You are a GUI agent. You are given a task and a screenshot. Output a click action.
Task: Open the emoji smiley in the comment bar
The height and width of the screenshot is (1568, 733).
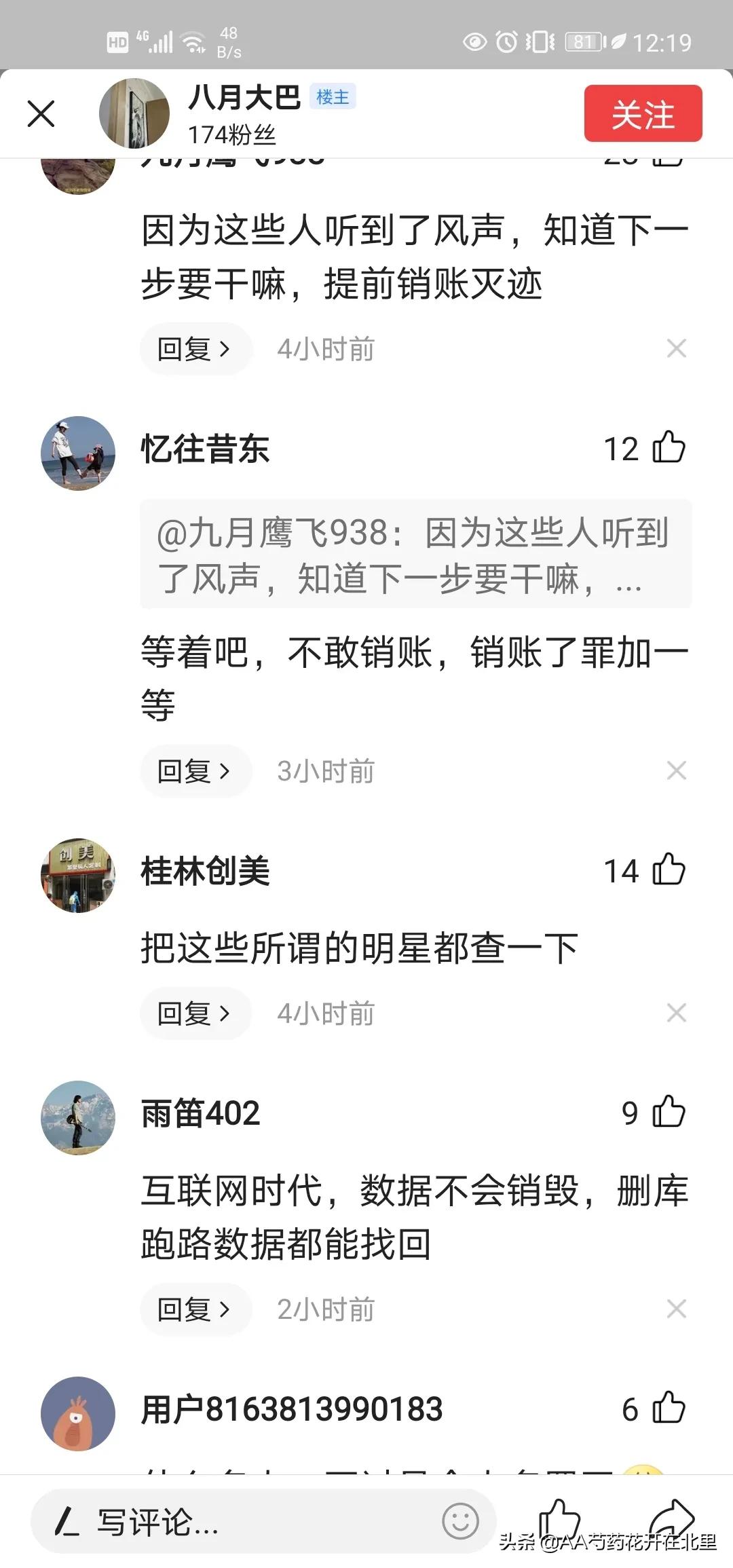point(462,1518)
